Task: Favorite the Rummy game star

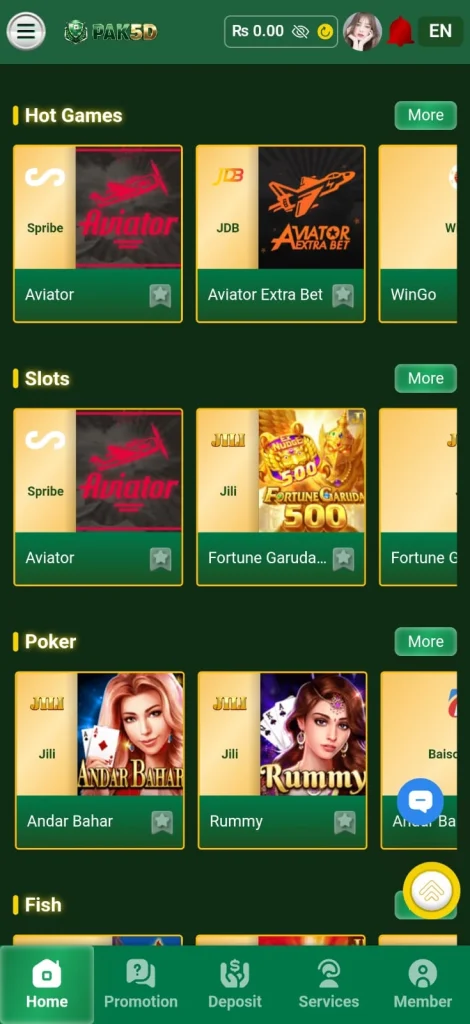Action: coord(345,822)
